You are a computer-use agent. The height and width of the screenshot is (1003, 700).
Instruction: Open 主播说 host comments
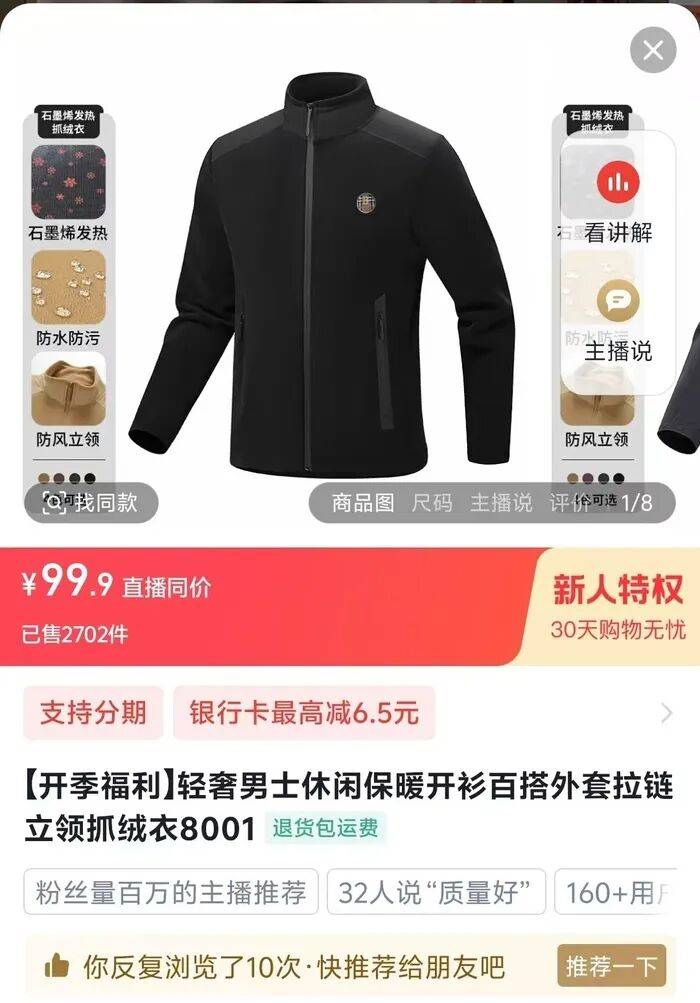point(618,322)
